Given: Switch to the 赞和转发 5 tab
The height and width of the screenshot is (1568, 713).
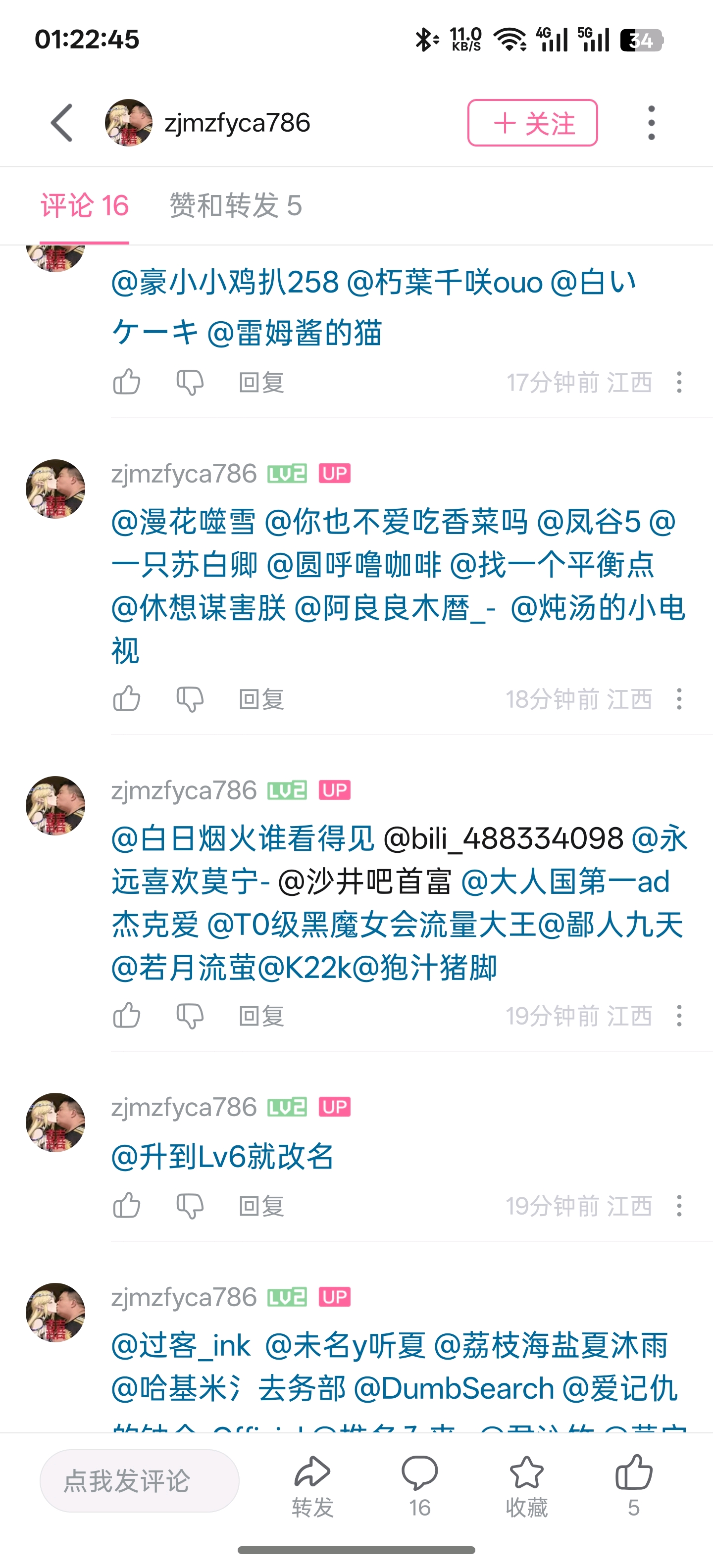Looking at the screenshot, I should [x=235, y=206].
